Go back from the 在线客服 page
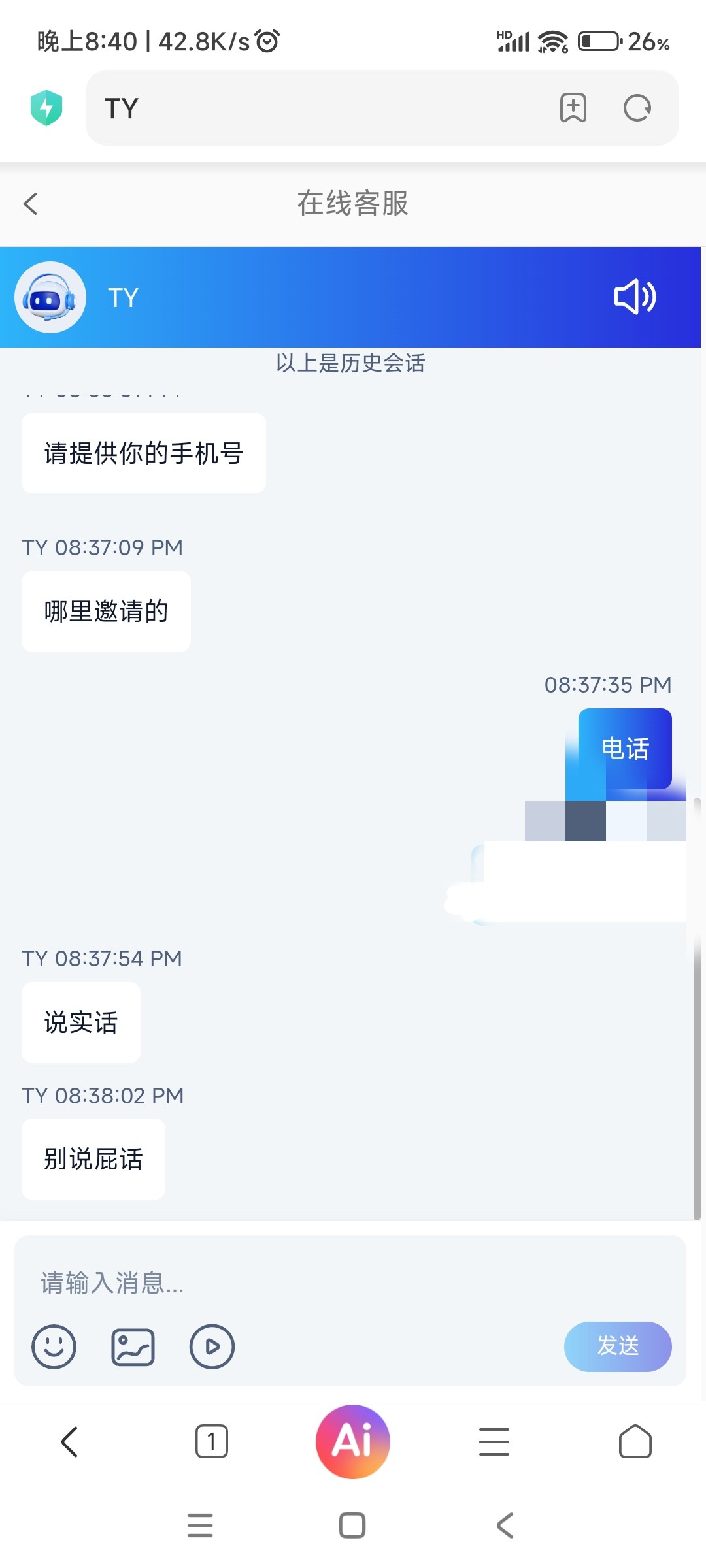The image size is (706, 1568). [x=31, y=204]
